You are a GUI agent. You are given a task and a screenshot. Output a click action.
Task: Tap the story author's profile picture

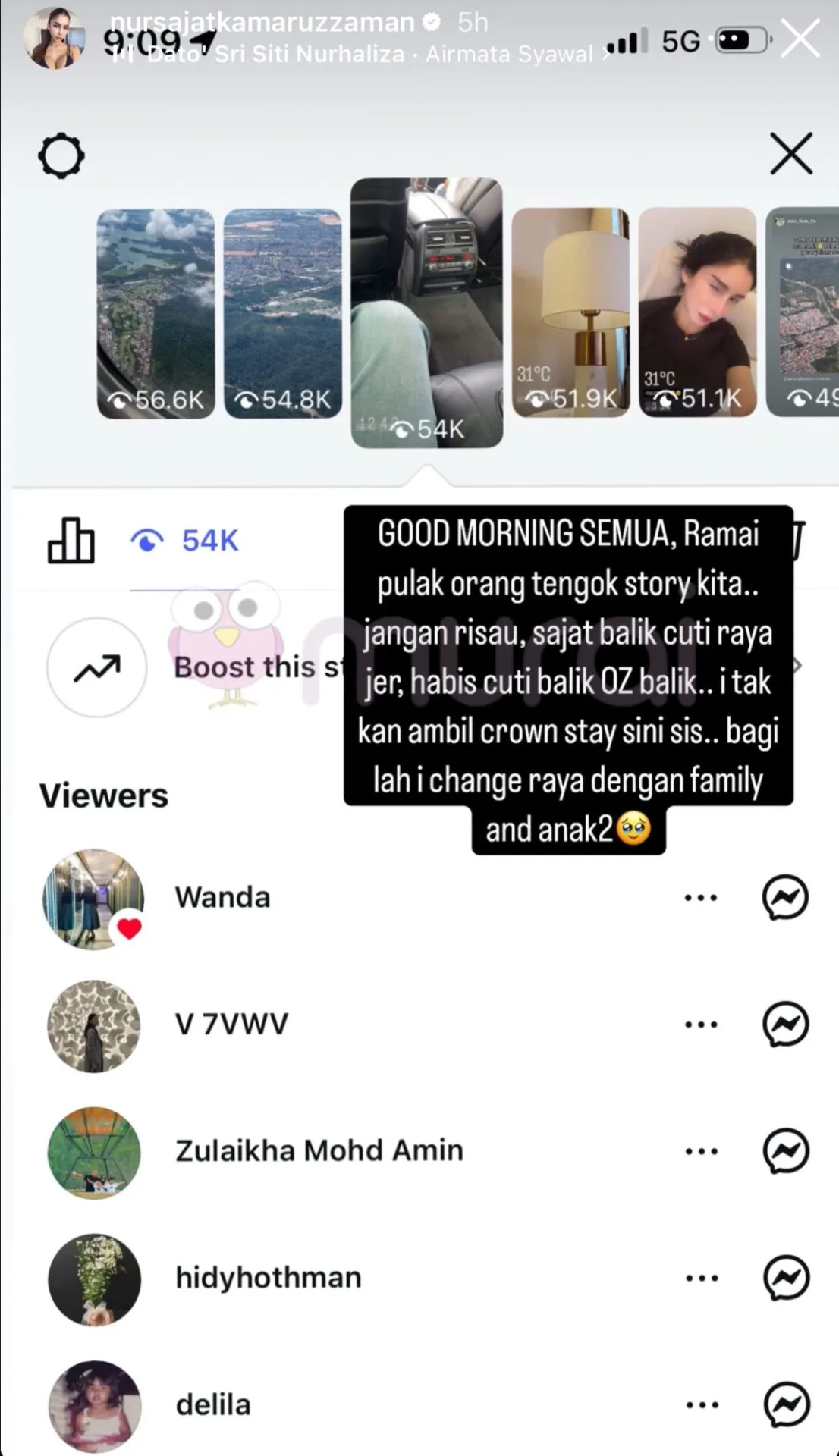click(x=53, y=37)
